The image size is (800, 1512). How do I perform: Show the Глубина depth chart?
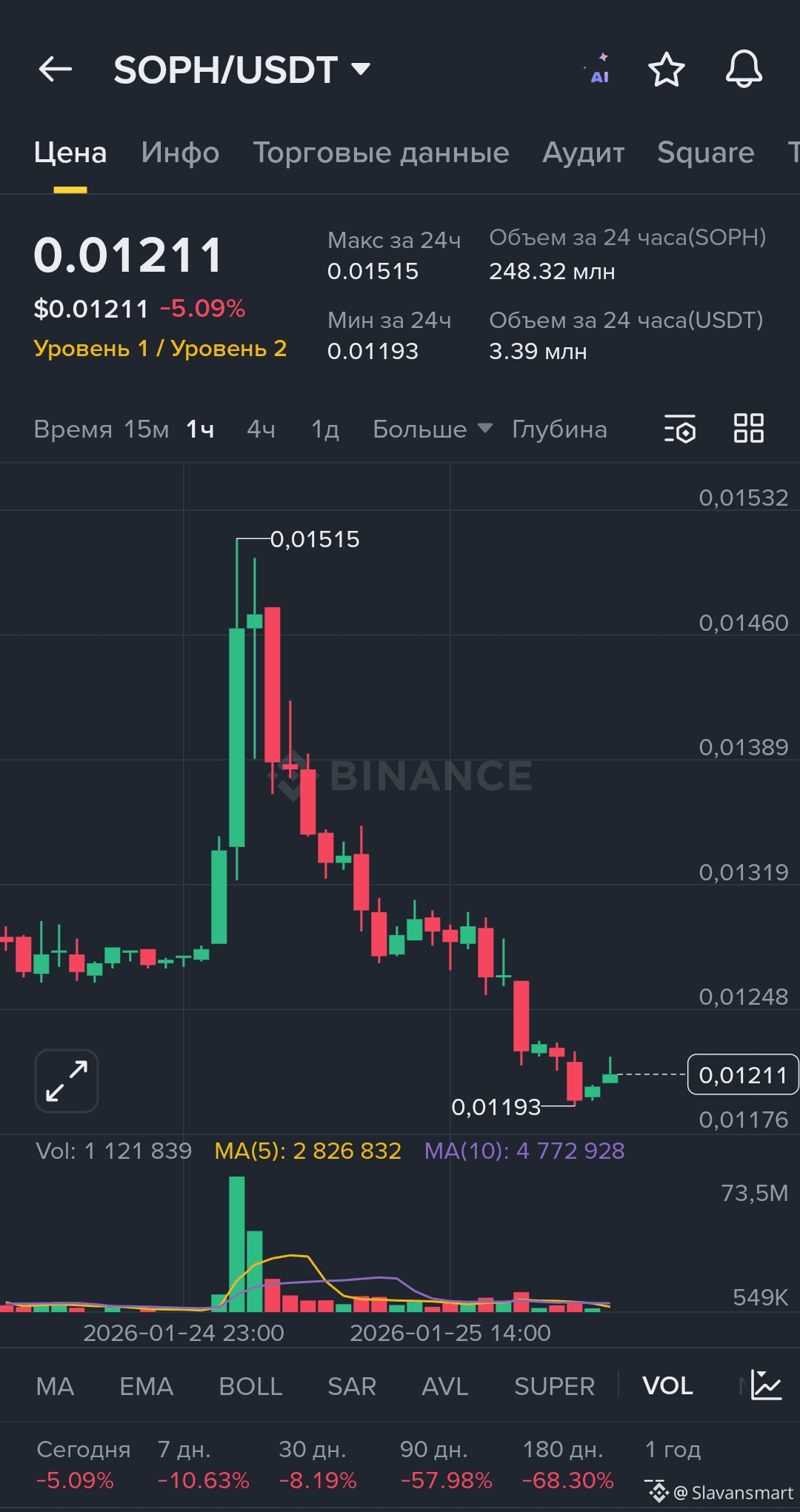[559, 429]
